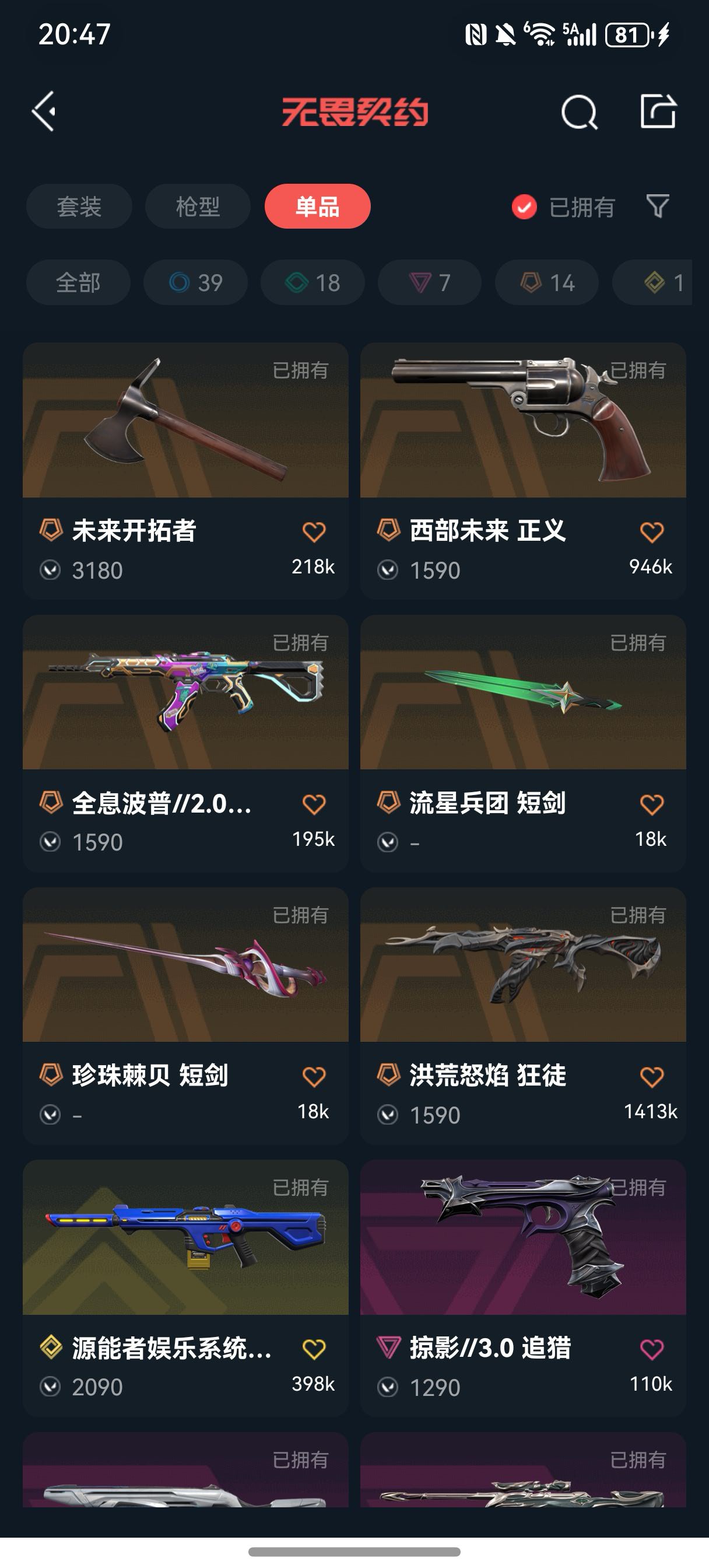Favorite the 源能者娱乐系统 skin

pyautogui.click(x=314, y=1349)
